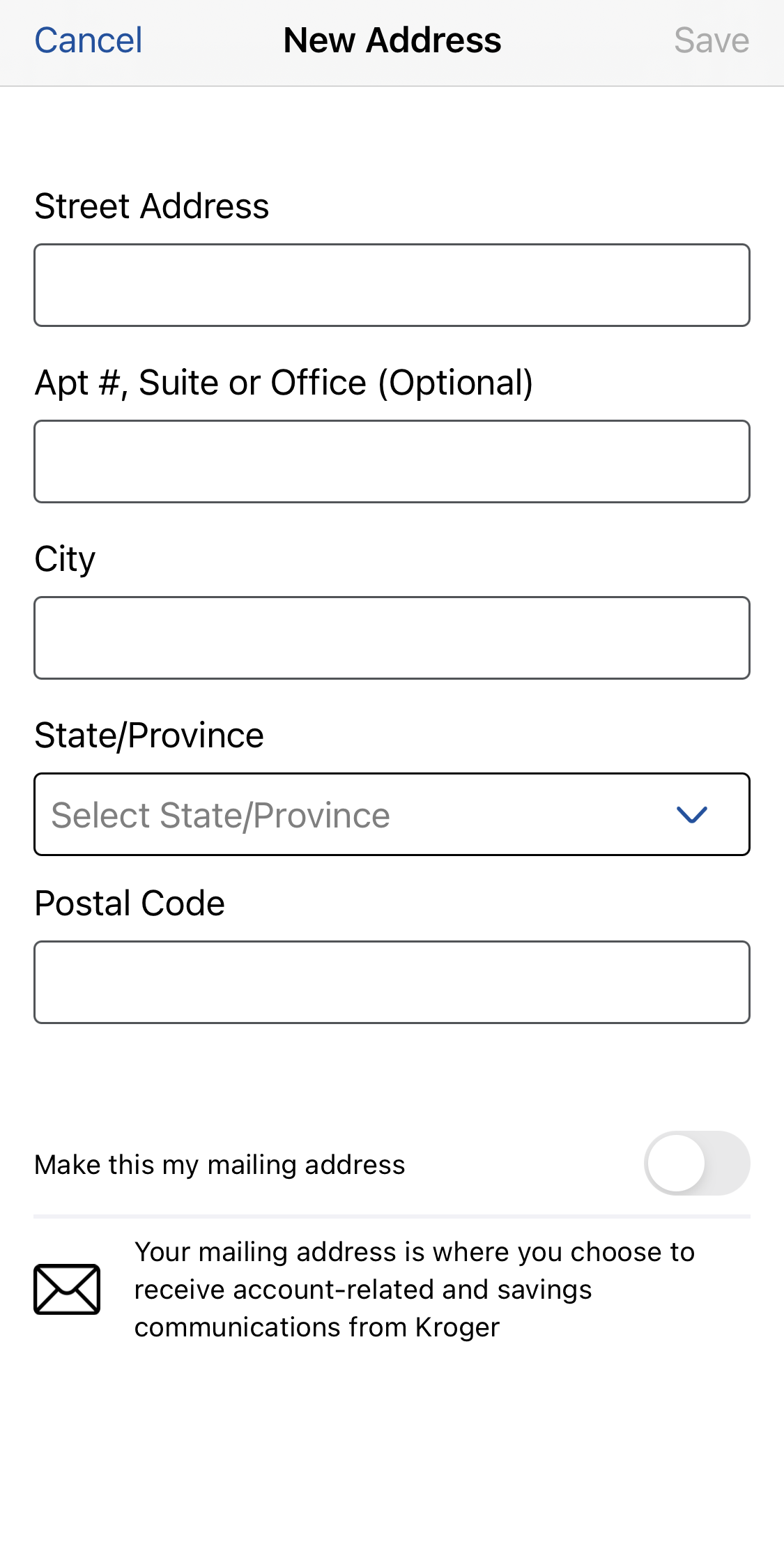Enable the Make this my mailing address toggle
This screenshot has height=1556, width=784.
[x=696, y=1163]
